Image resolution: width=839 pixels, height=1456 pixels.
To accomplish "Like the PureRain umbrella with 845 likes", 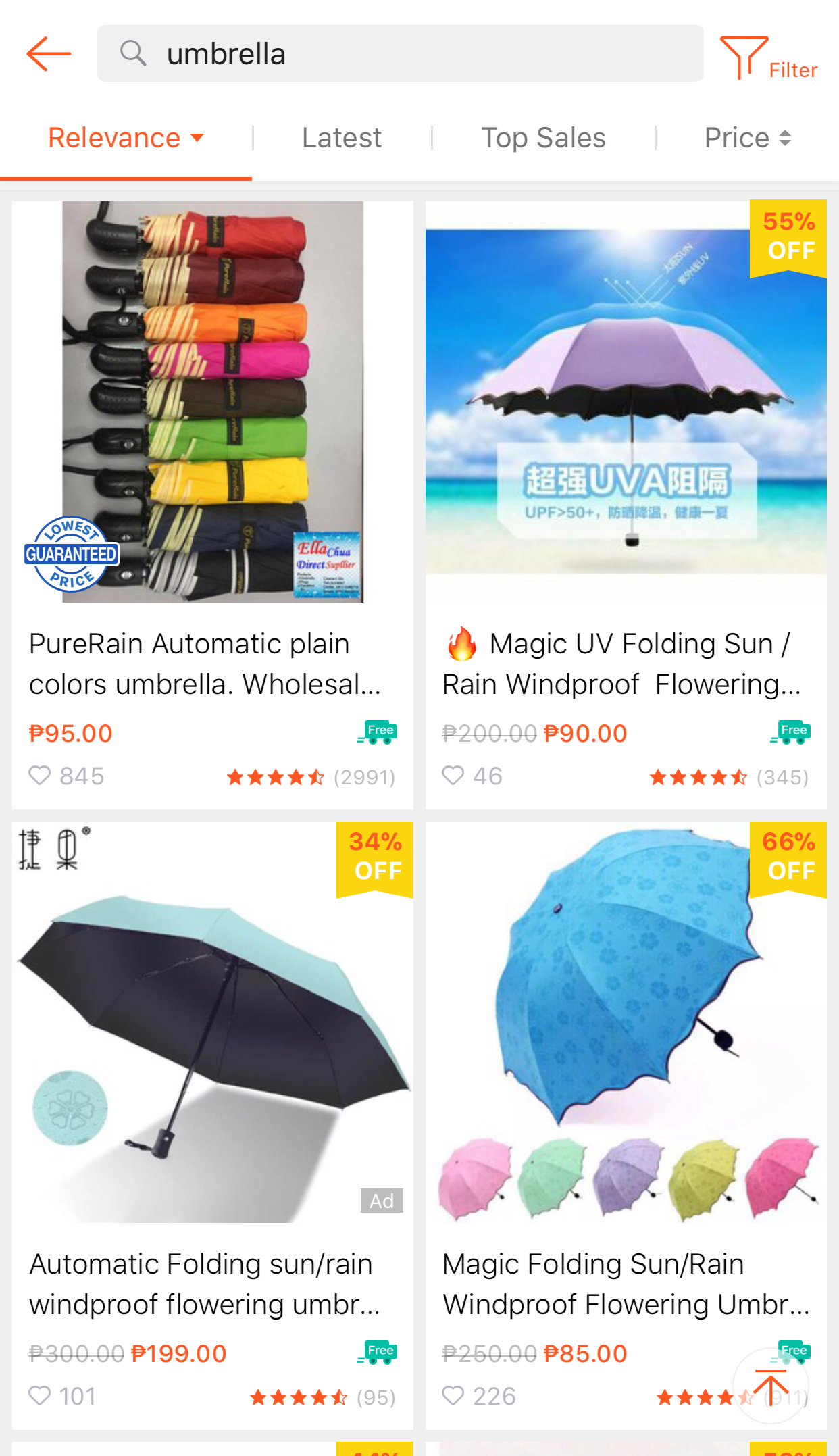I will (40, 776).
